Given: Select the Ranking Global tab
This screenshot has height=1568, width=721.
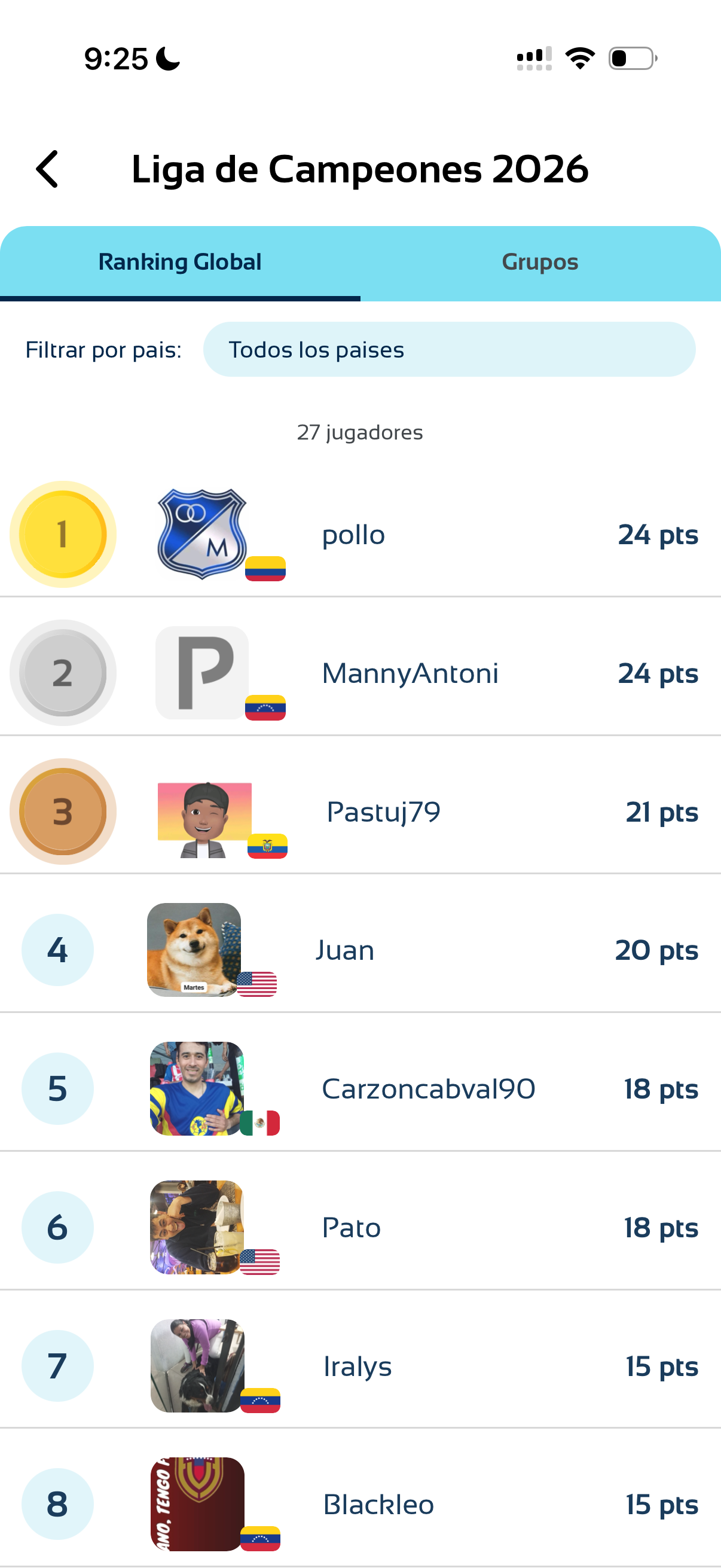Looking at the screenshot, I should pos(180,262).
